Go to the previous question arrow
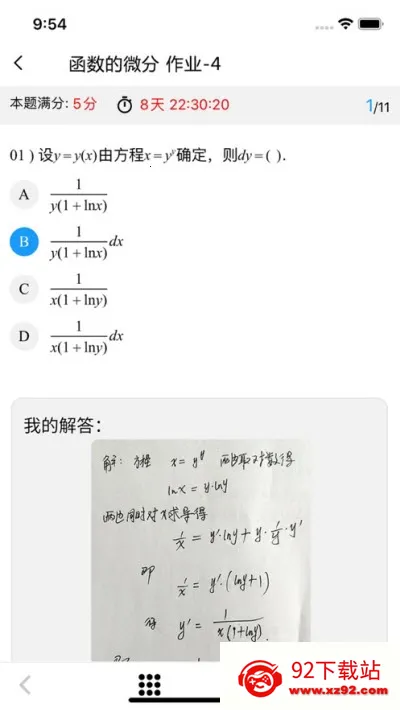400x710 pixels. pos(25,685)
